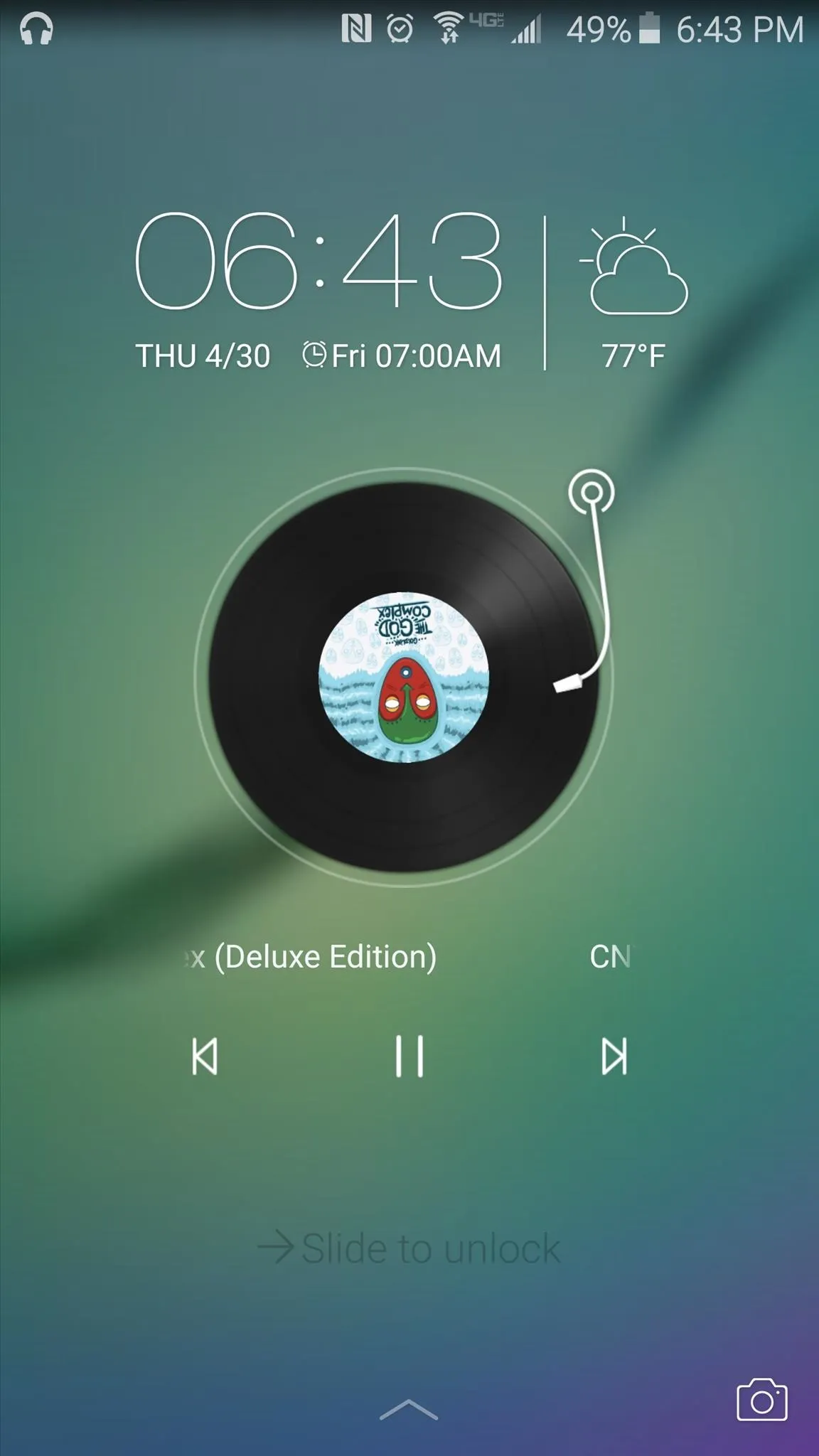This screenshot has height=1456, width=819.
Task: Tap the vinyl record album art
Action: [x=404, y=677]
